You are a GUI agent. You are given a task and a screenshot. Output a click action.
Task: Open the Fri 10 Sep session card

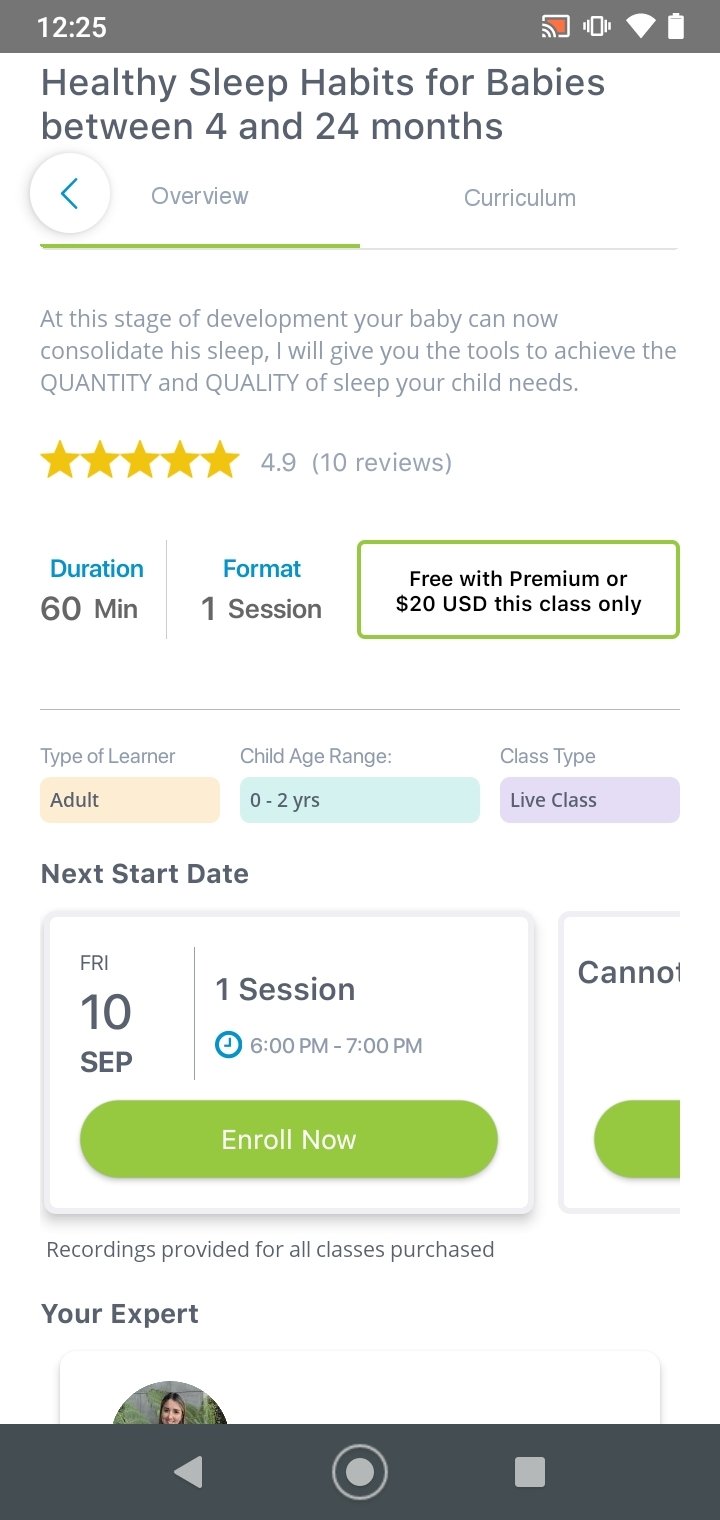click(288, 1061)
